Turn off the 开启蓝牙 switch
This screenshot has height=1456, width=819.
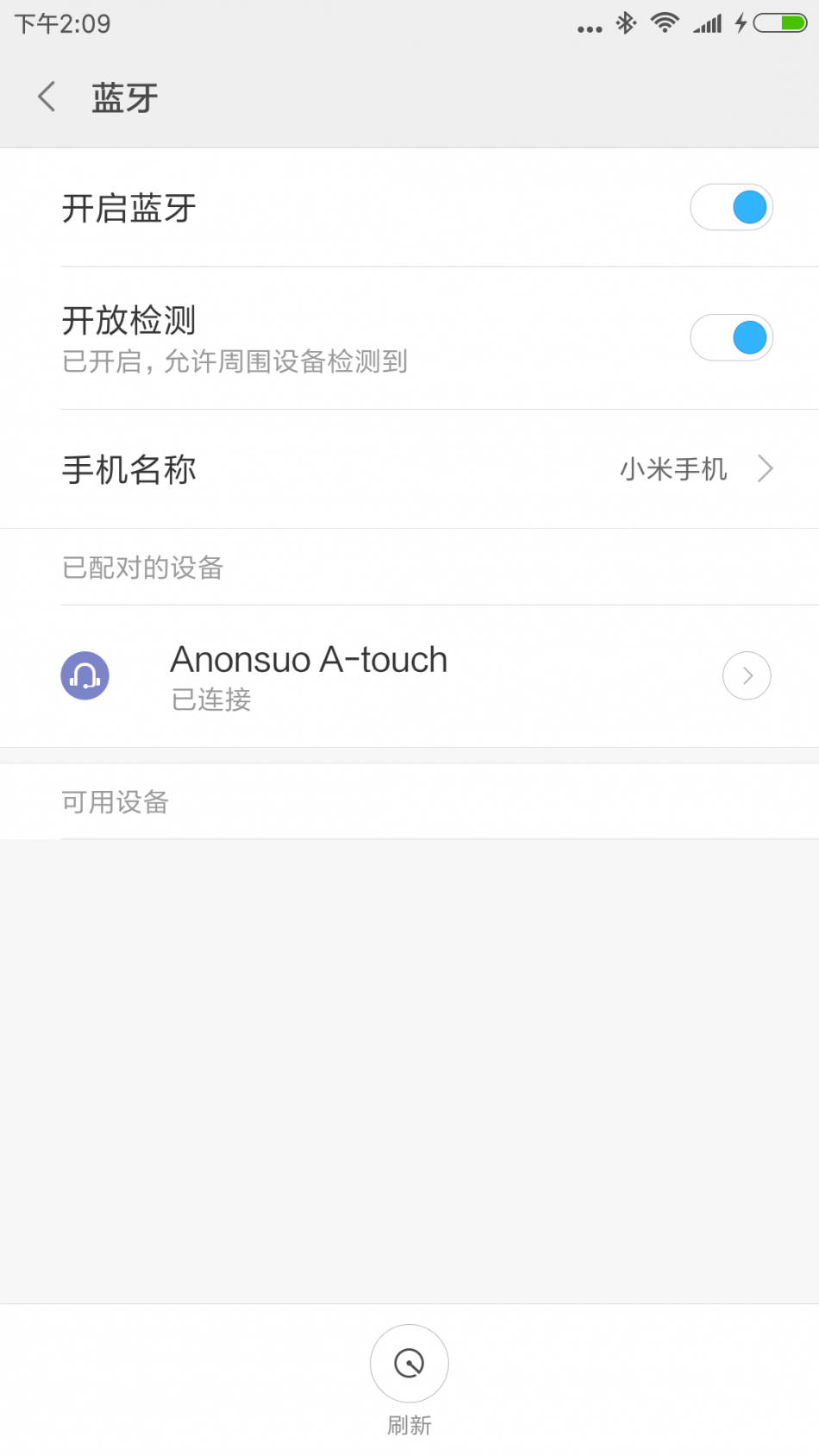pos(731,208)
